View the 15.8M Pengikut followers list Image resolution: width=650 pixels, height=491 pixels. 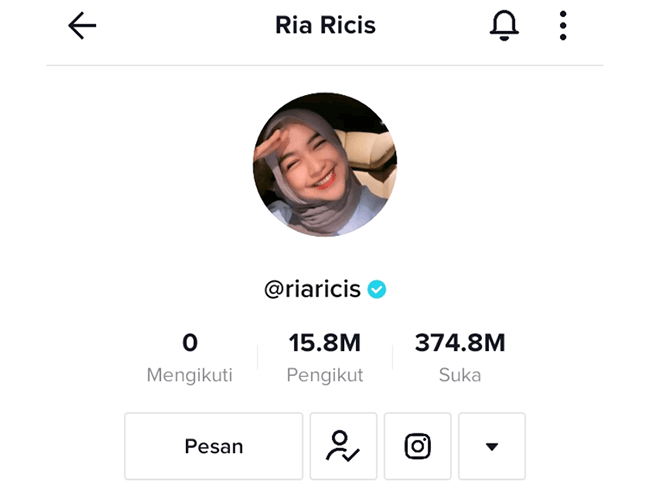coord(325,358)
